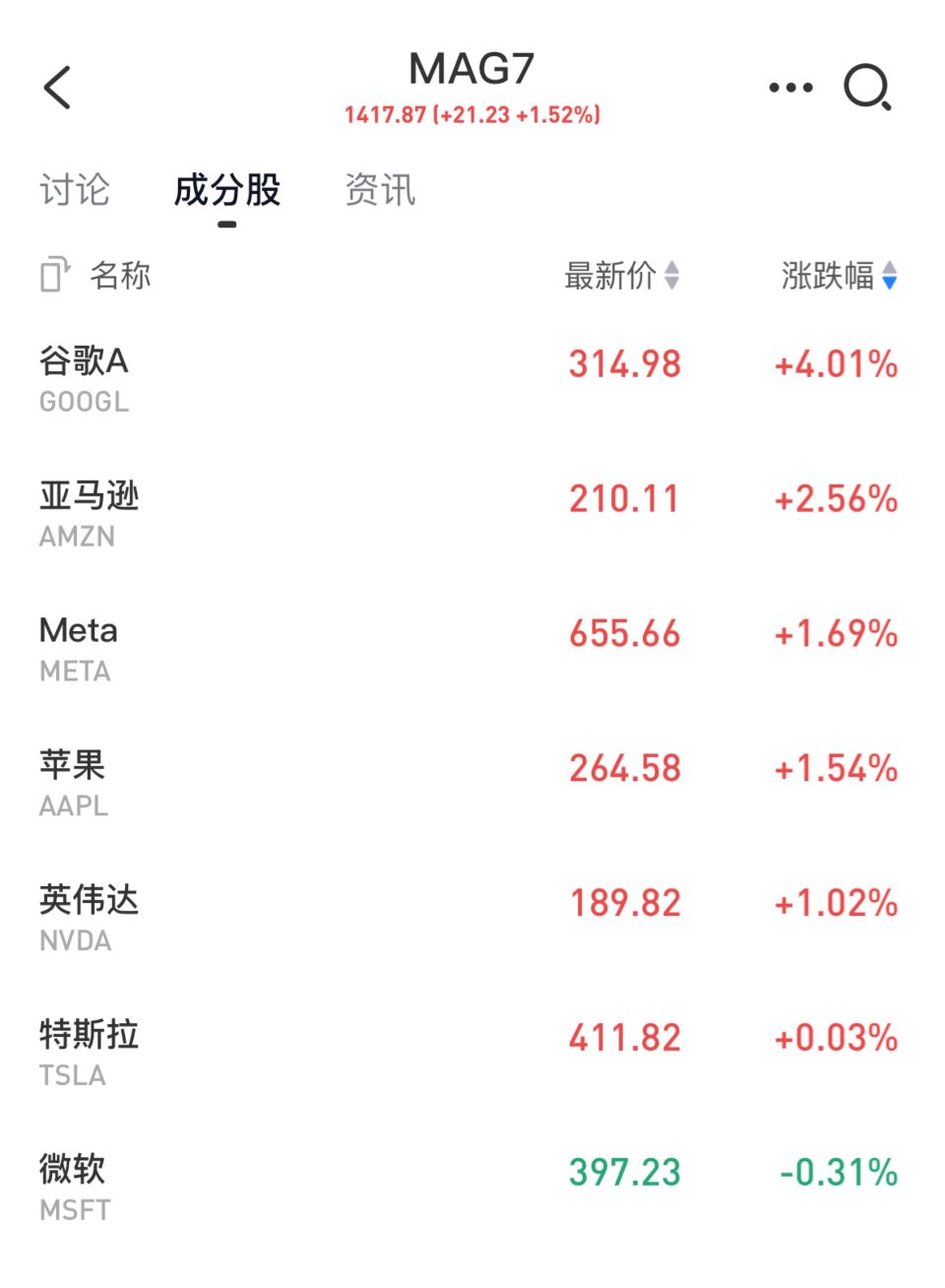Switch to the 资讯 tab

380,190
